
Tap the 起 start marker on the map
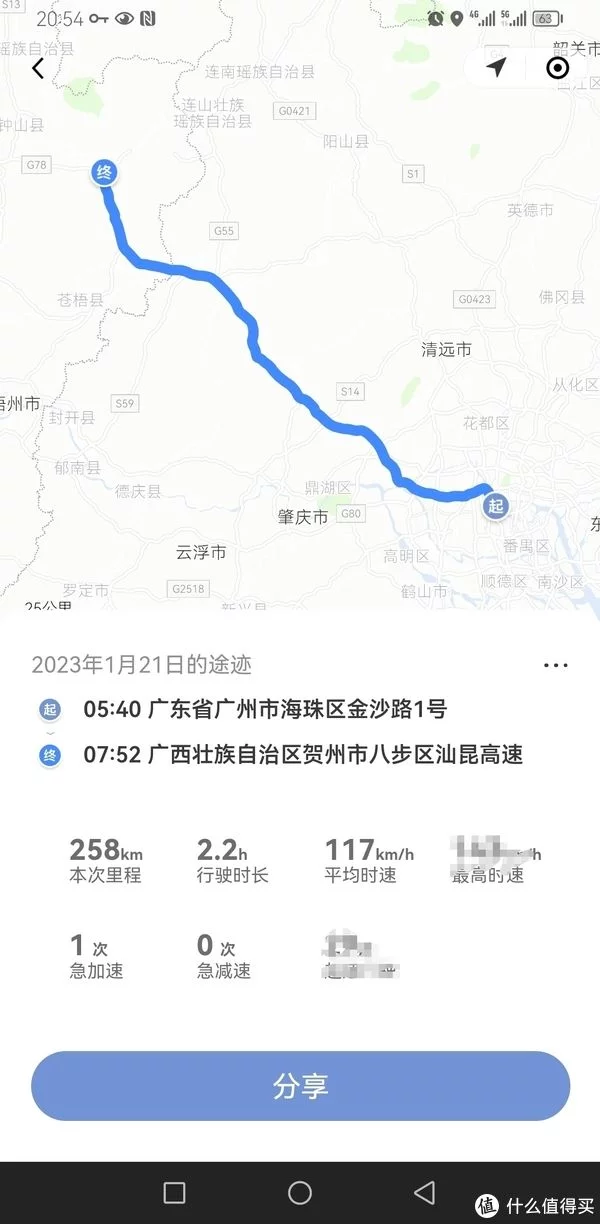(496, 506)
